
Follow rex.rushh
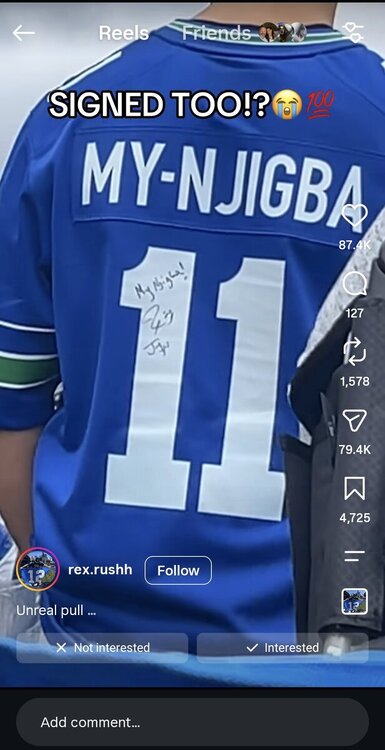point(178,570)
